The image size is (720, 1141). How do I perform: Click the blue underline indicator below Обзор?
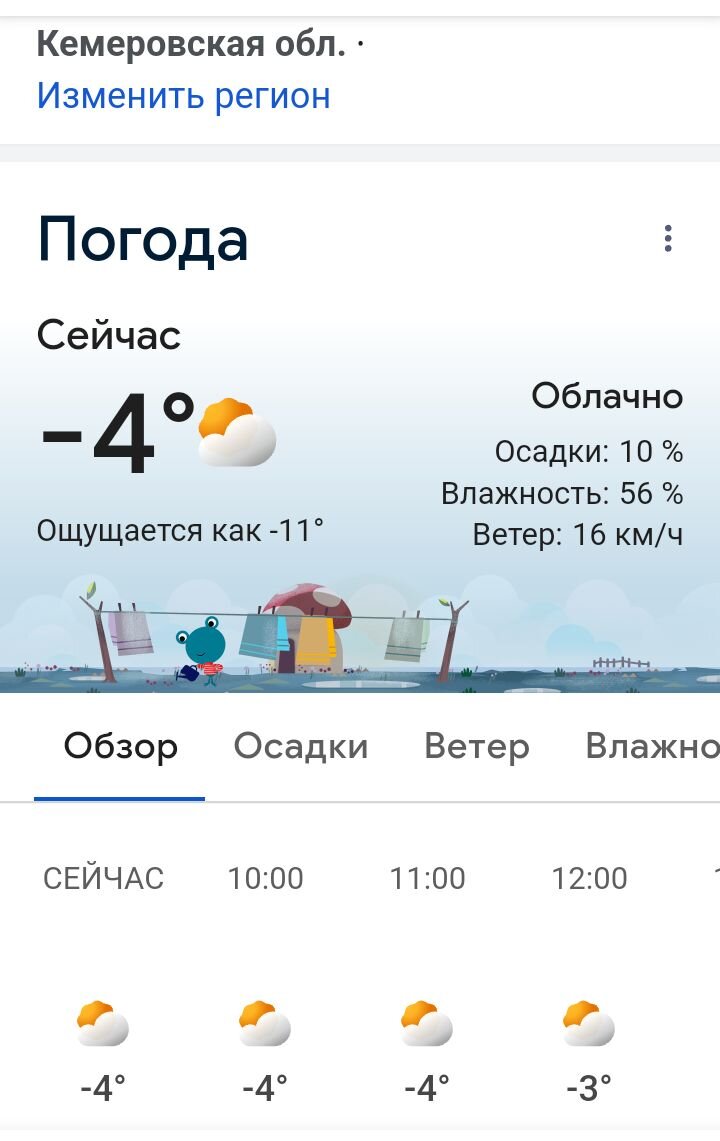[x=119, y=797]
